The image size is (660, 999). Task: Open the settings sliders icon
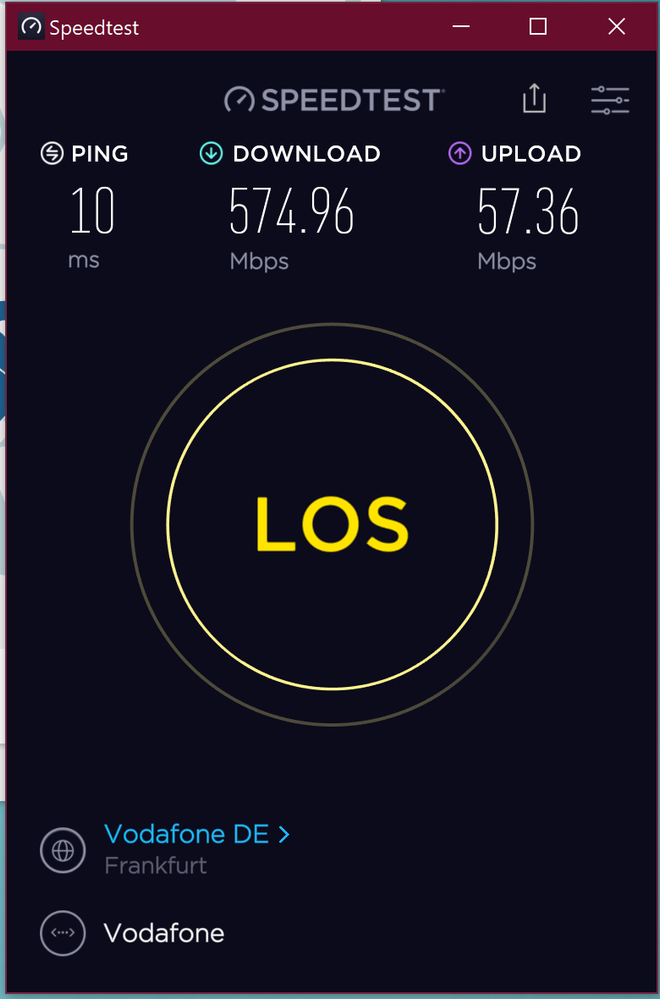coord(609,100)
